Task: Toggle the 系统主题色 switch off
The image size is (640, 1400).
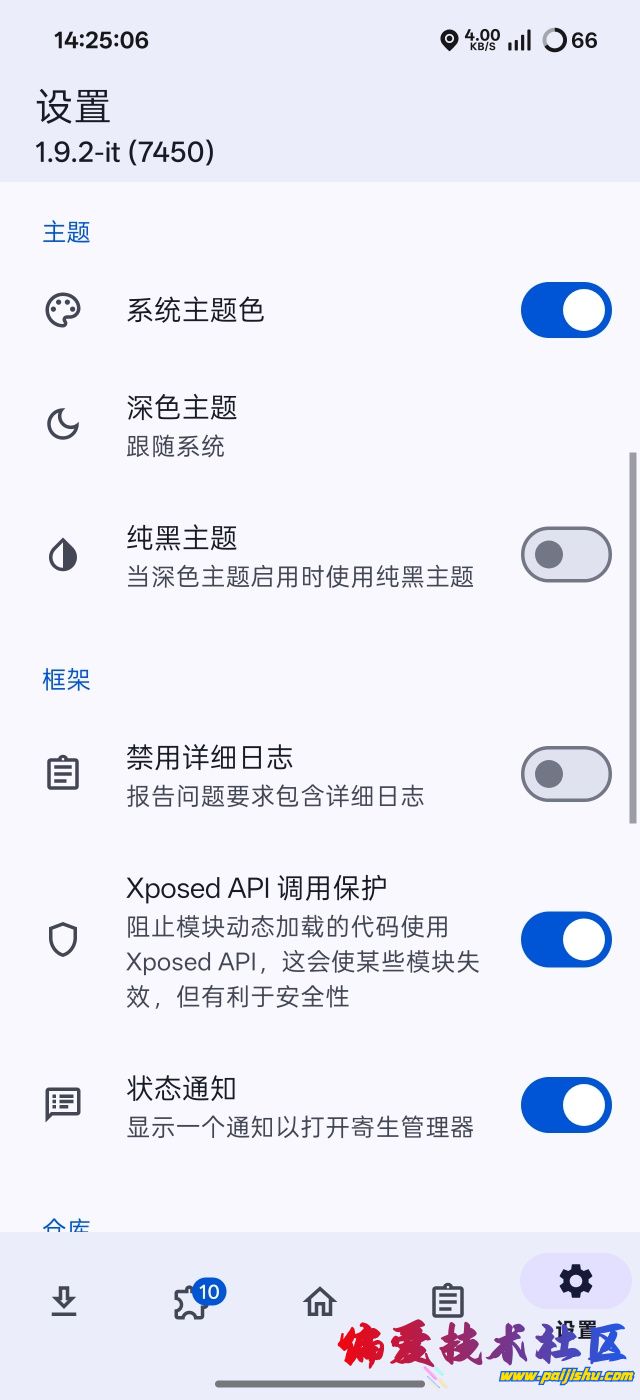Action: (x=565, y=310)
